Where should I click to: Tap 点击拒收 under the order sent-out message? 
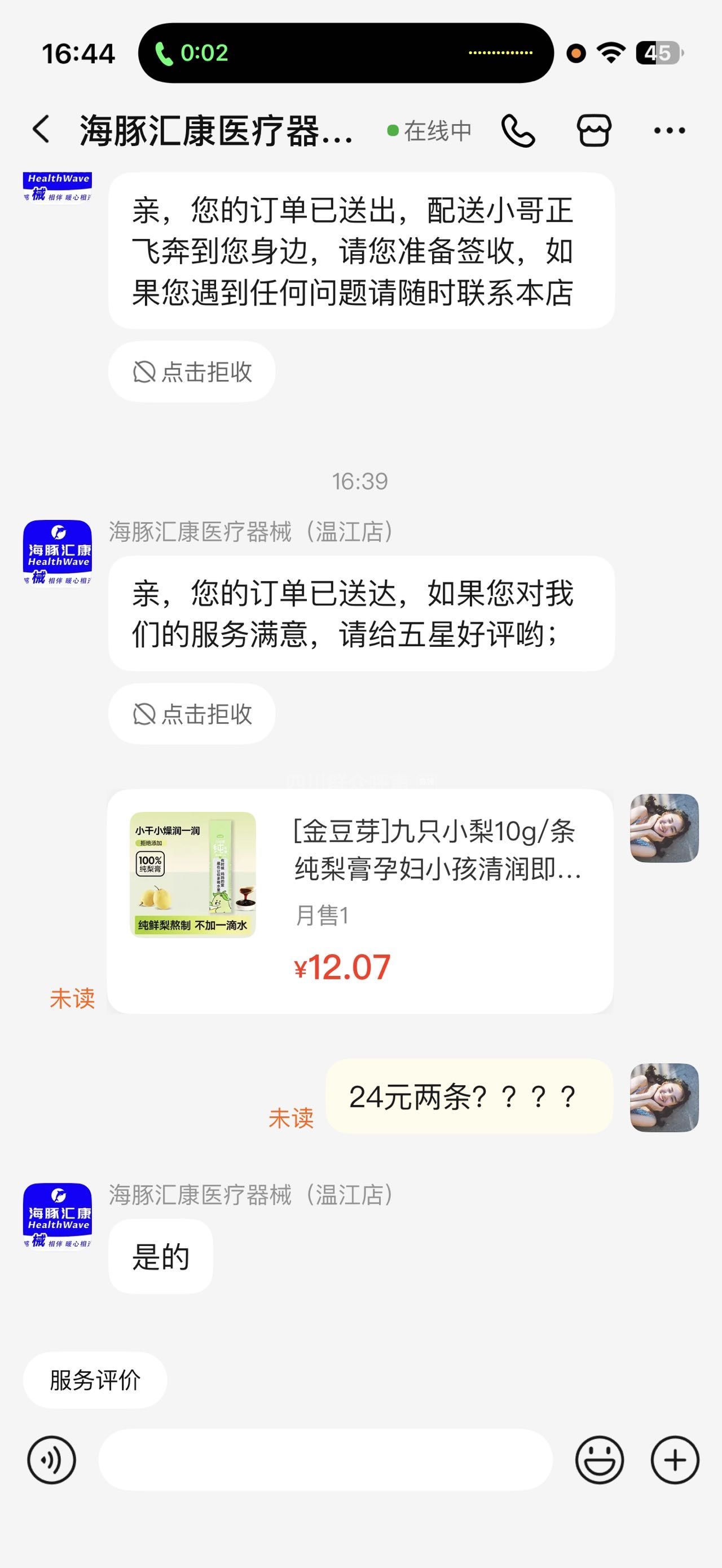[192, 372]
